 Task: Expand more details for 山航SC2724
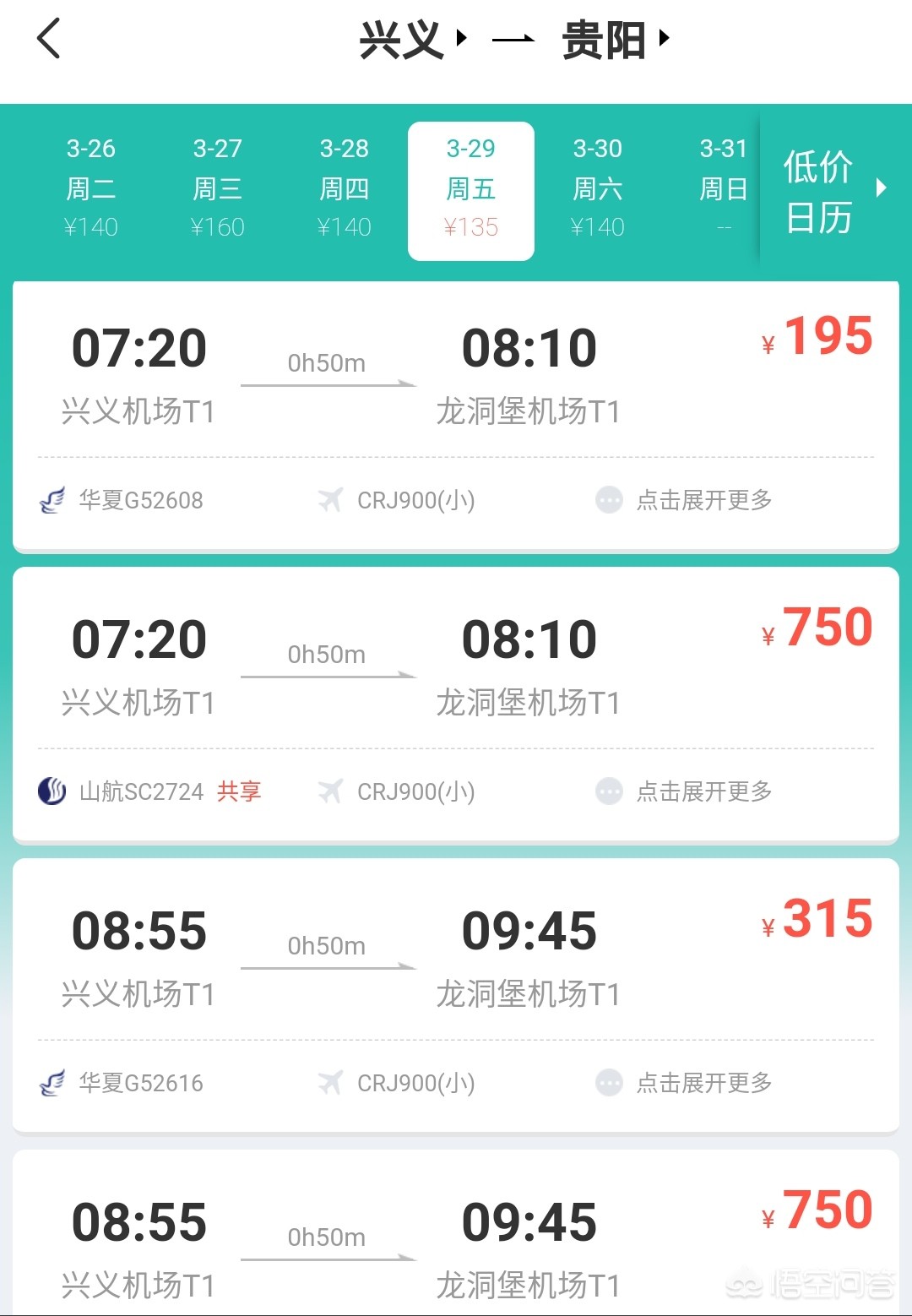[x=684, y=791]
